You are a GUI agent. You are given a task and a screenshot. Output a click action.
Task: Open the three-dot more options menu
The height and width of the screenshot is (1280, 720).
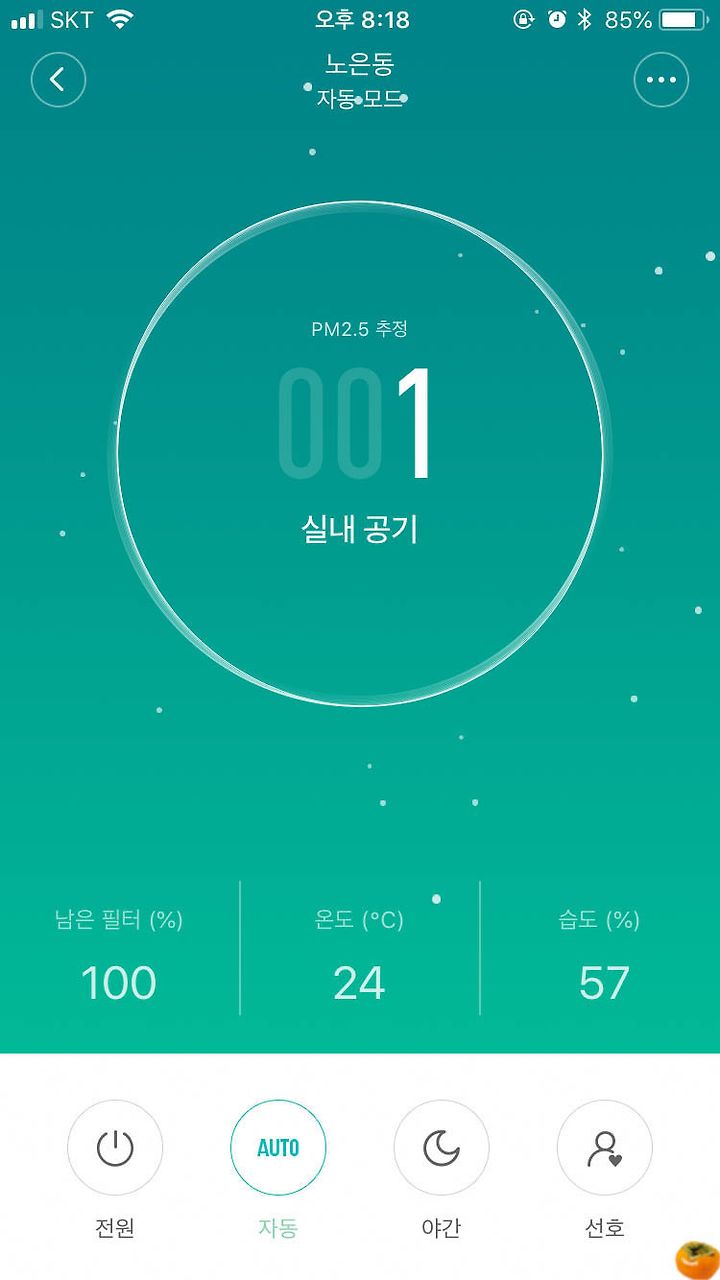661,79
